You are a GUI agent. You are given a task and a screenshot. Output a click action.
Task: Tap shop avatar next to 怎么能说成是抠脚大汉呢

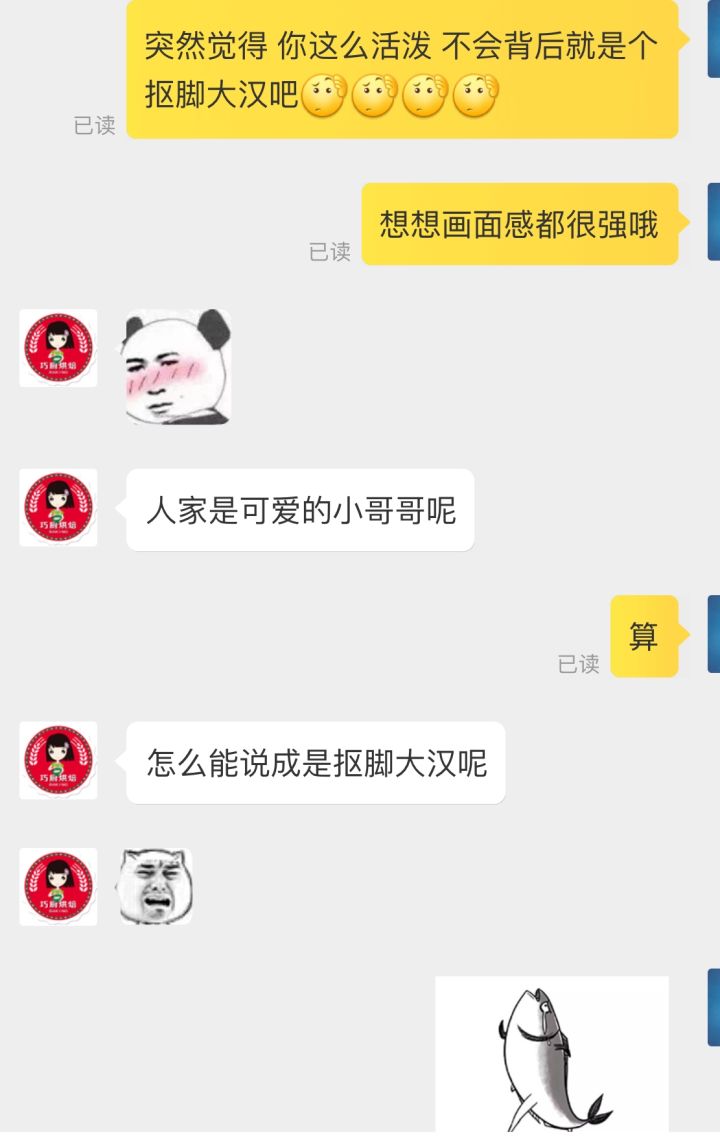(x=58, y=761)
